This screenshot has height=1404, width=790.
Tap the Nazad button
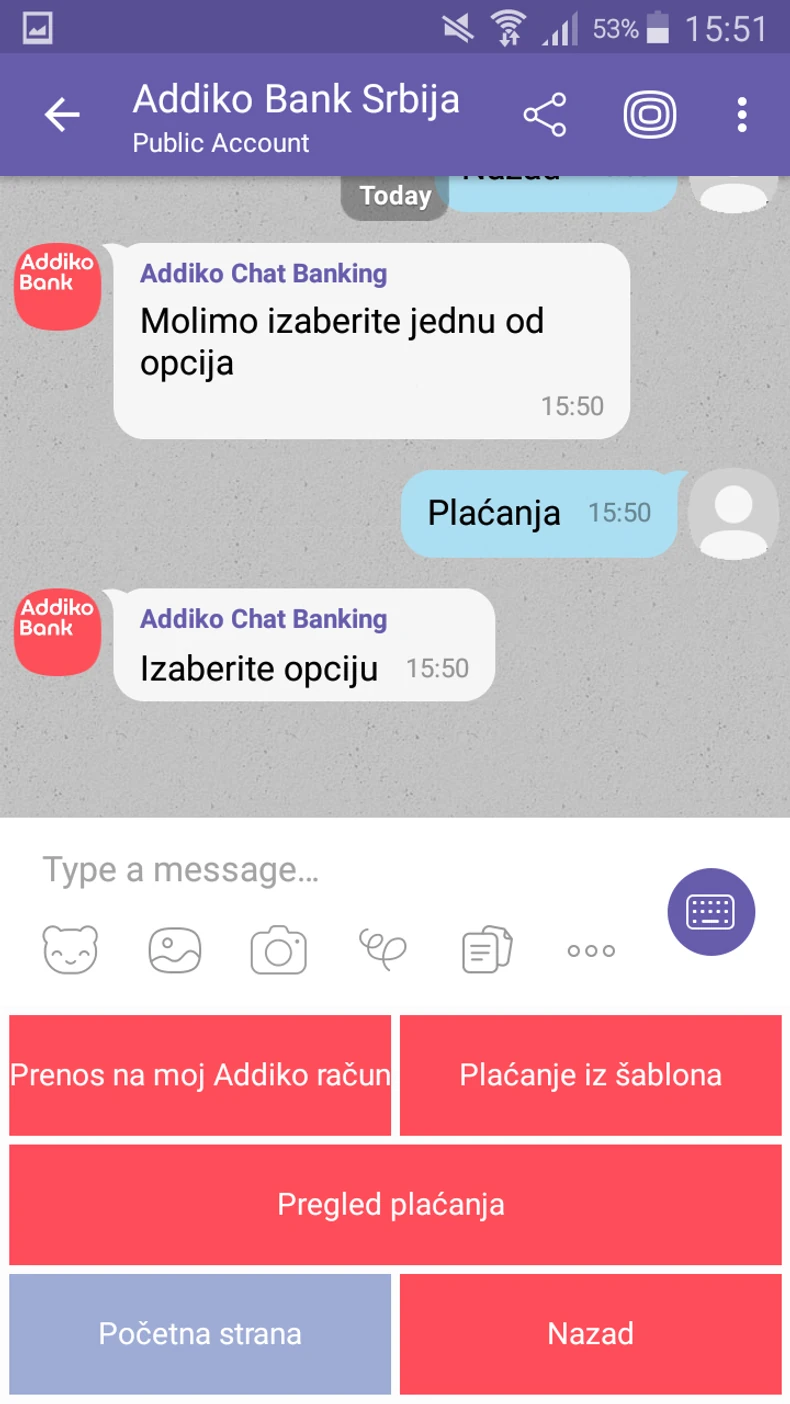[x=591, y=1334]
